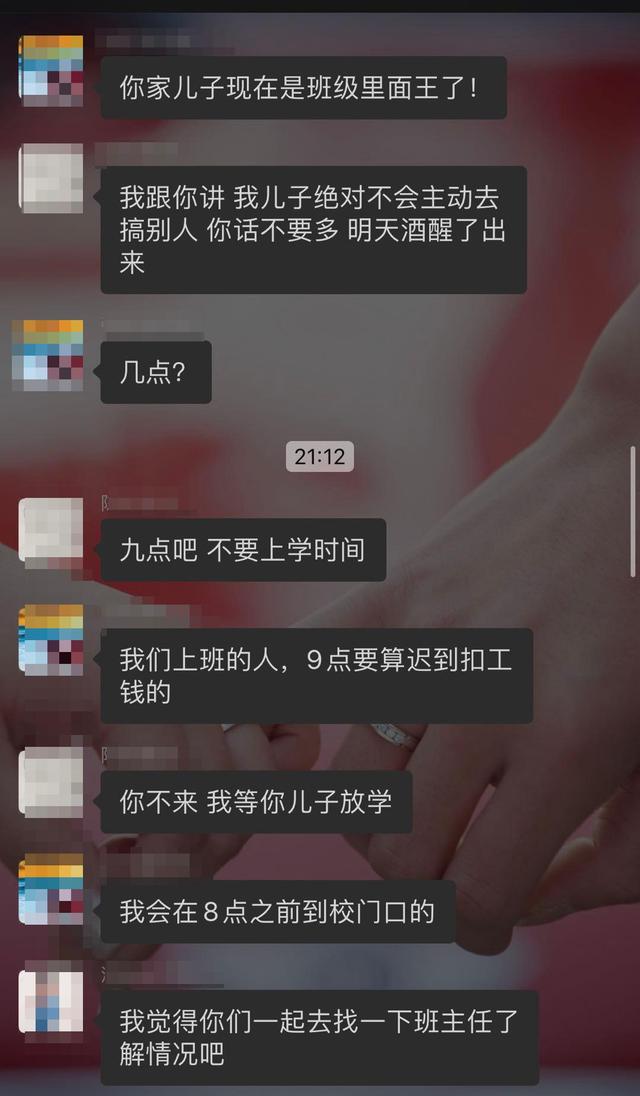This screenshot has width=640, height=1096.
Task: Open avatar next to "我会在8点之前到校门口的"
Action: point(51,889)
